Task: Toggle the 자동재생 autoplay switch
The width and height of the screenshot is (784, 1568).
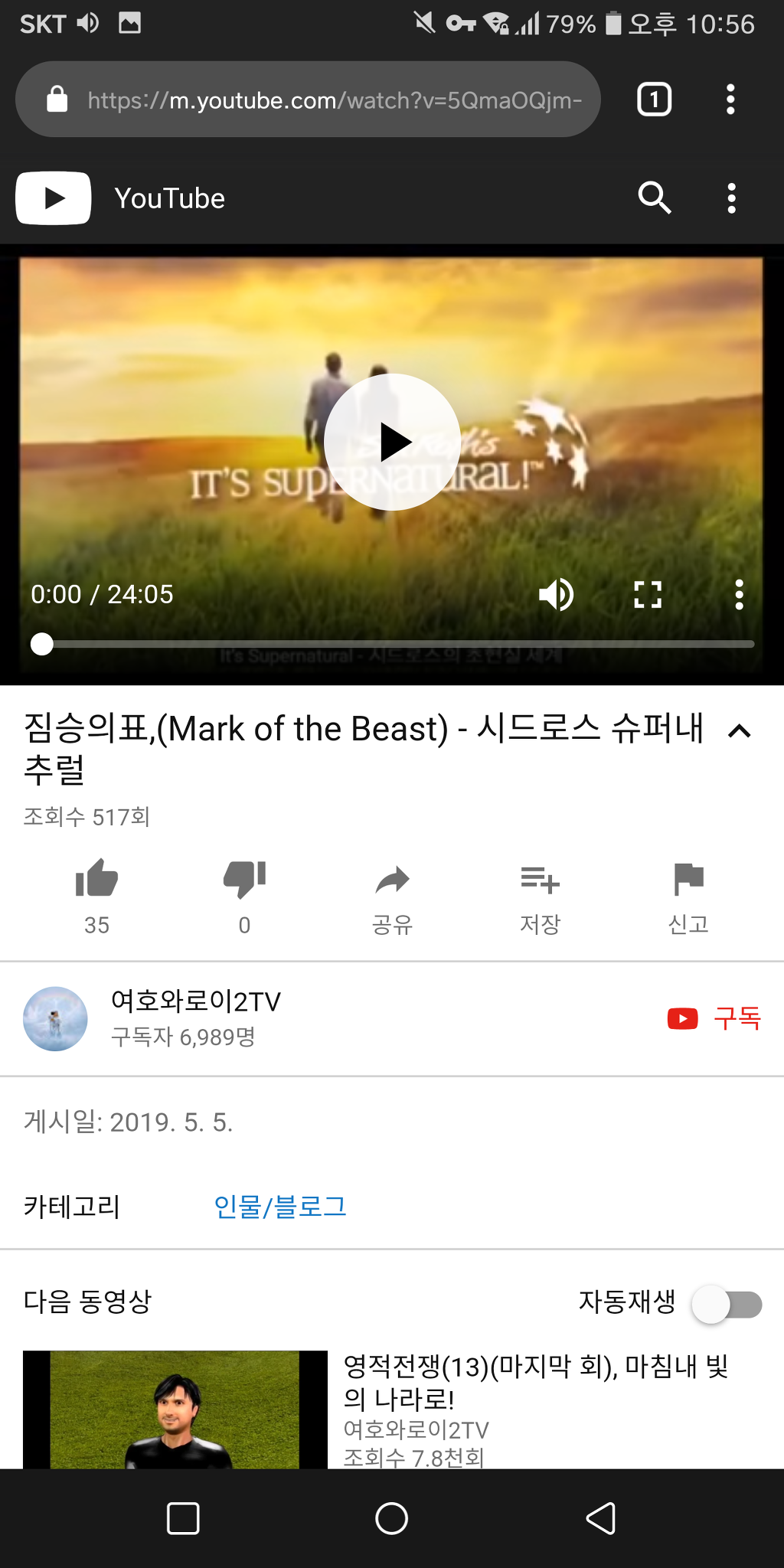Action: 727,1304
